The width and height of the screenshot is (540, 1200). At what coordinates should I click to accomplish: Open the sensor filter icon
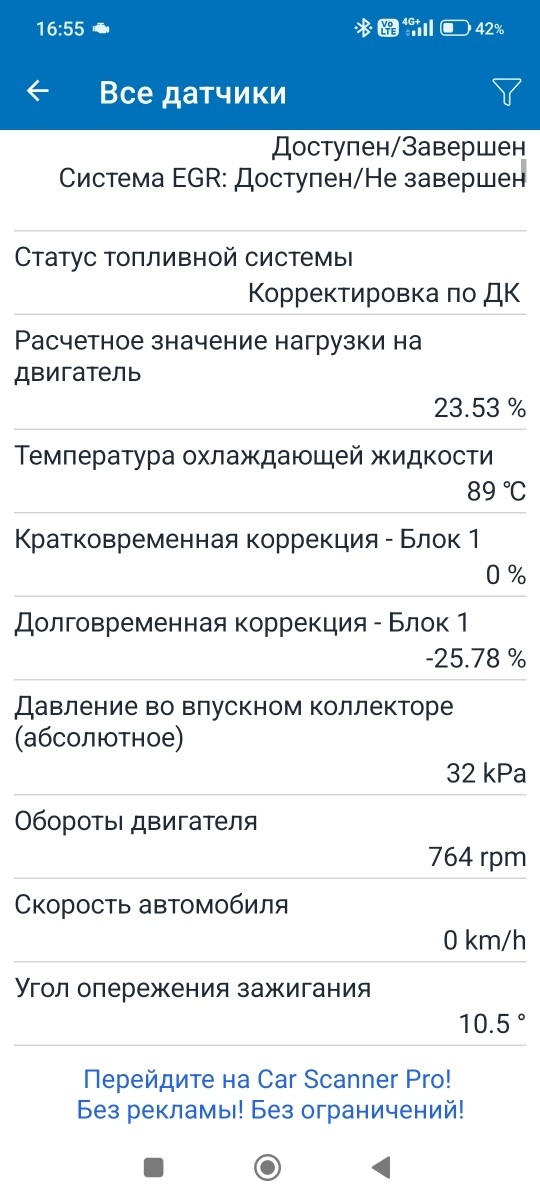coord(507,92)
